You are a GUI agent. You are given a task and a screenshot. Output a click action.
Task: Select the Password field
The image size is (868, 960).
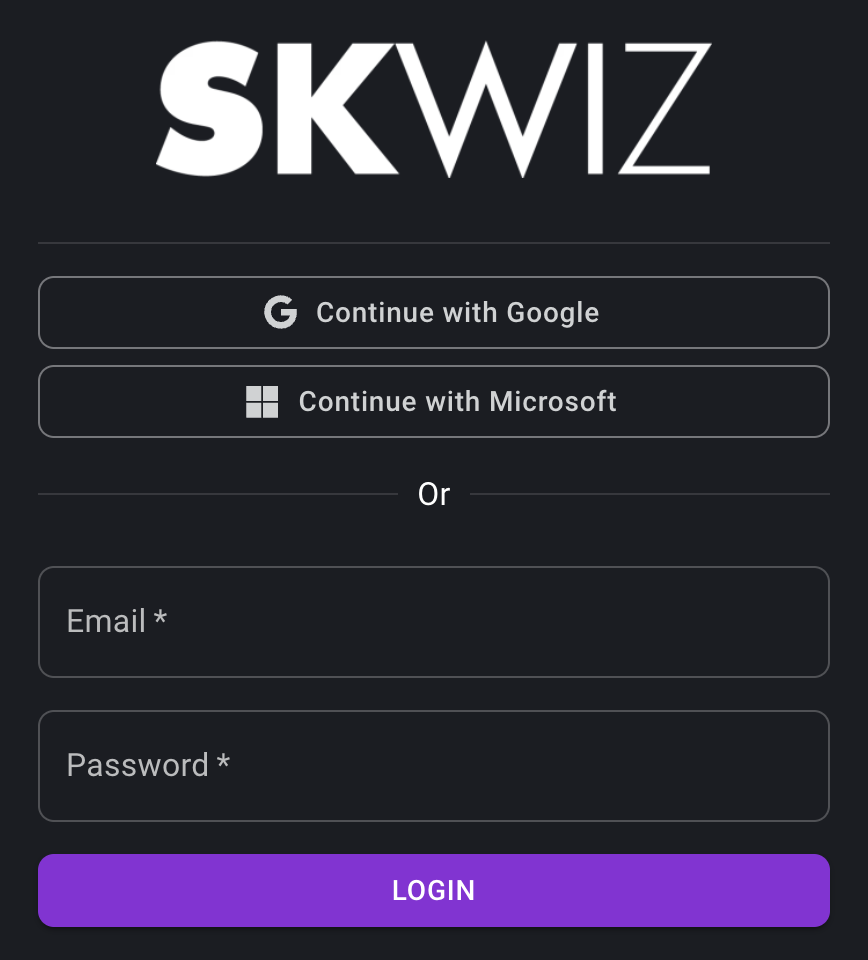(x=433, y=766)
